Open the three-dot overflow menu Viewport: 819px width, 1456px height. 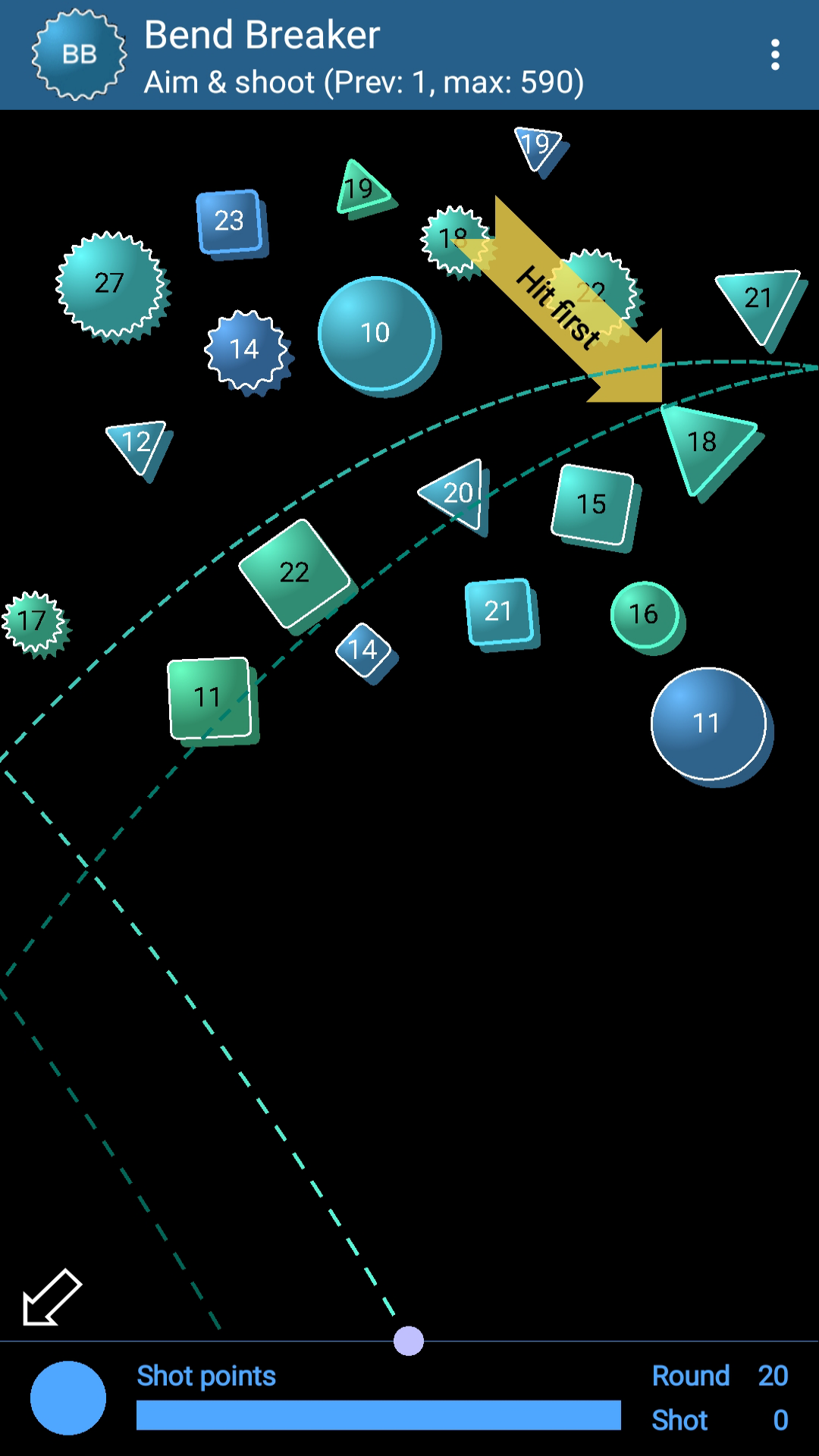point(774,55)
